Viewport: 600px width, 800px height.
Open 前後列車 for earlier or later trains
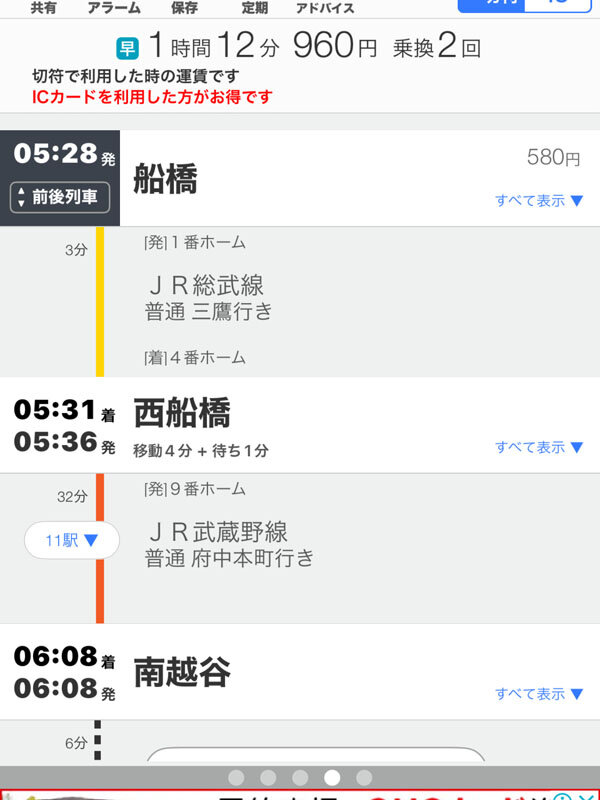[60, 197]
